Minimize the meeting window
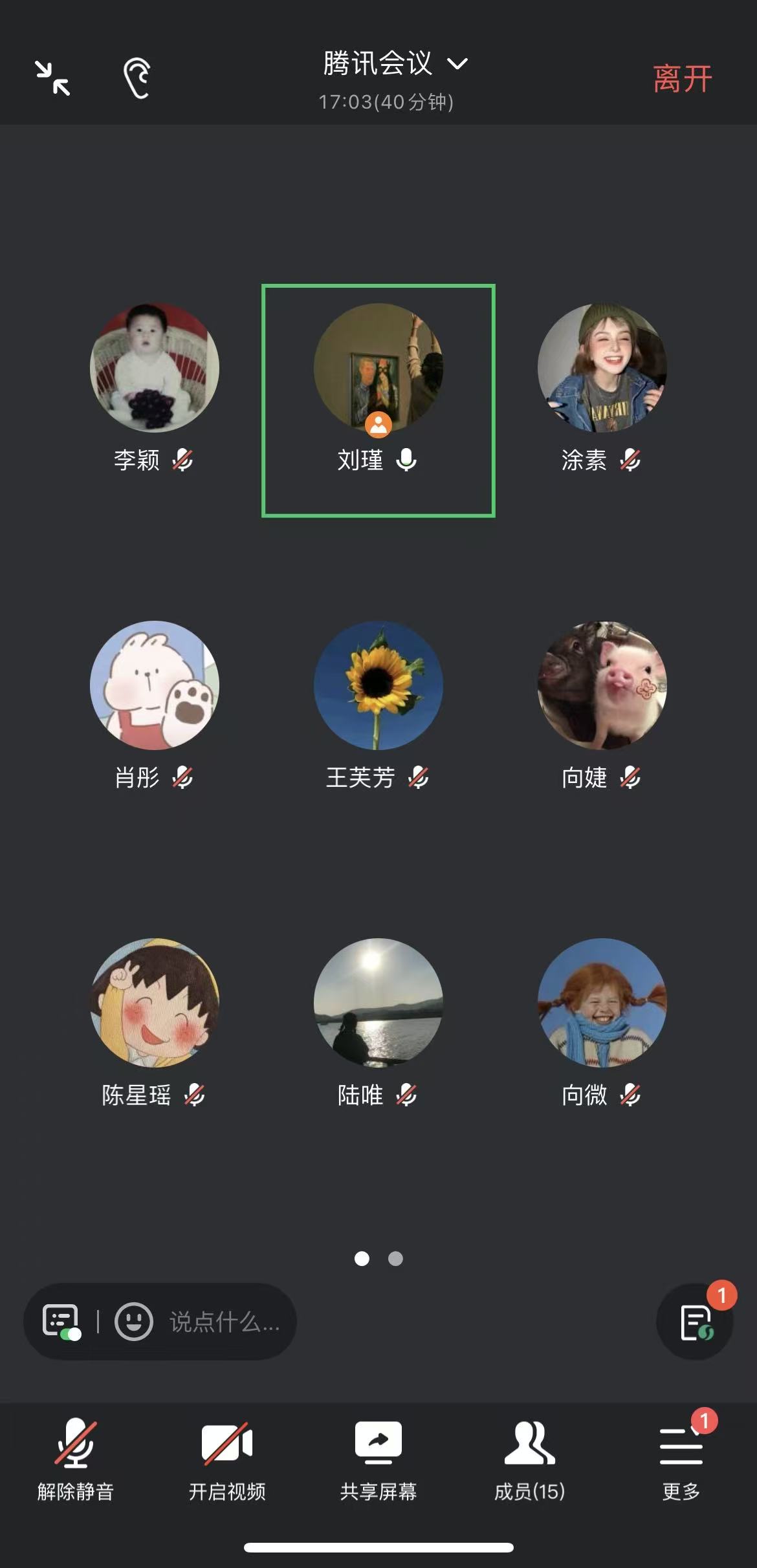The image size is (757, 1568). (x=52, y=78)
